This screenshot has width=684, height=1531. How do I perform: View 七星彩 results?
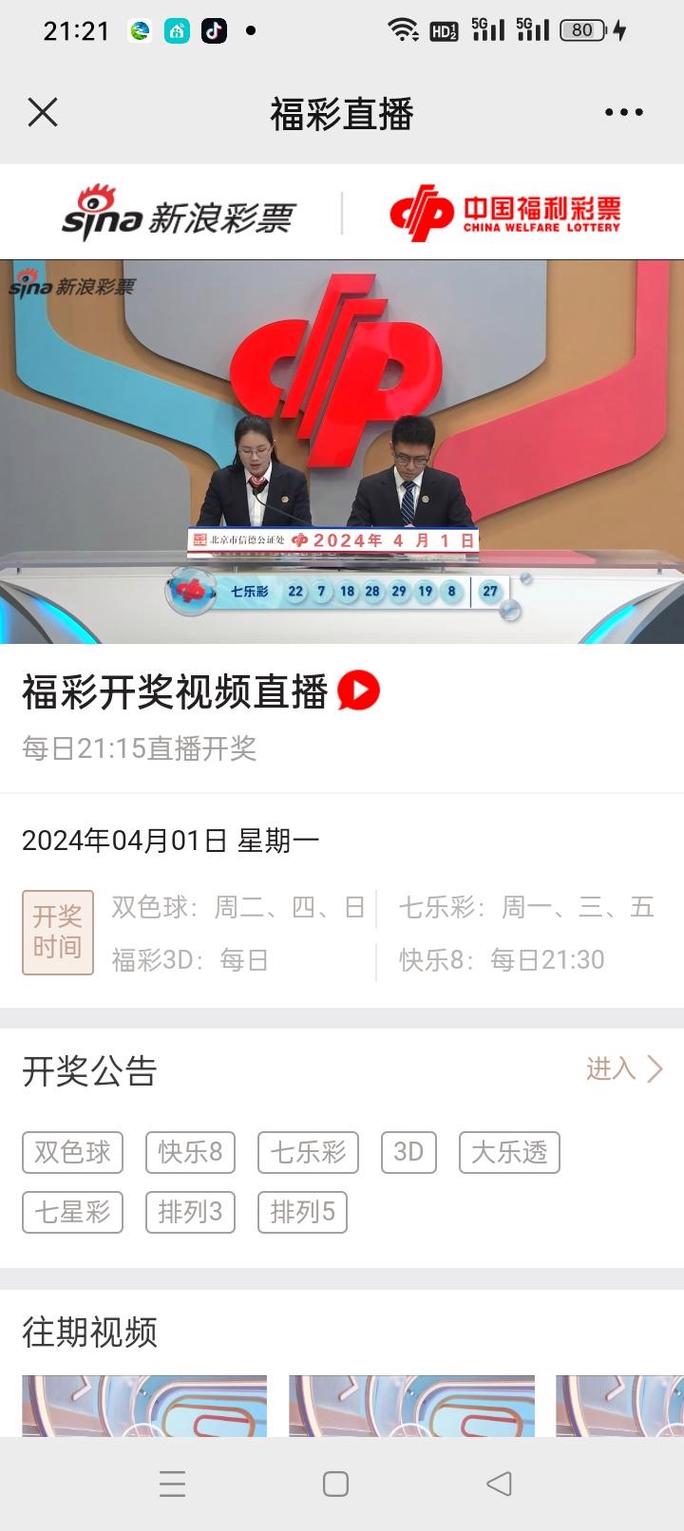(73, 1212)
